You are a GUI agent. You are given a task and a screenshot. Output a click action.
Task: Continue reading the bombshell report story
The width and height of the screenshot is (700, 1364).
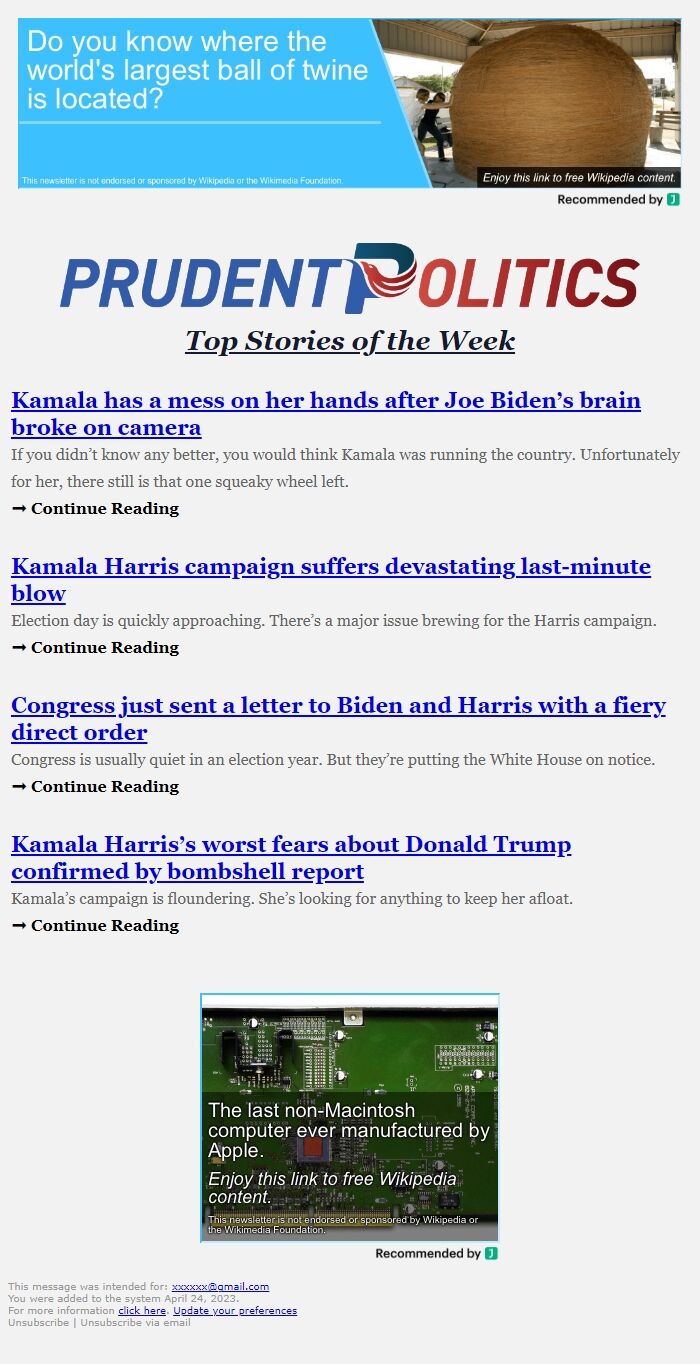coord(95,925)
